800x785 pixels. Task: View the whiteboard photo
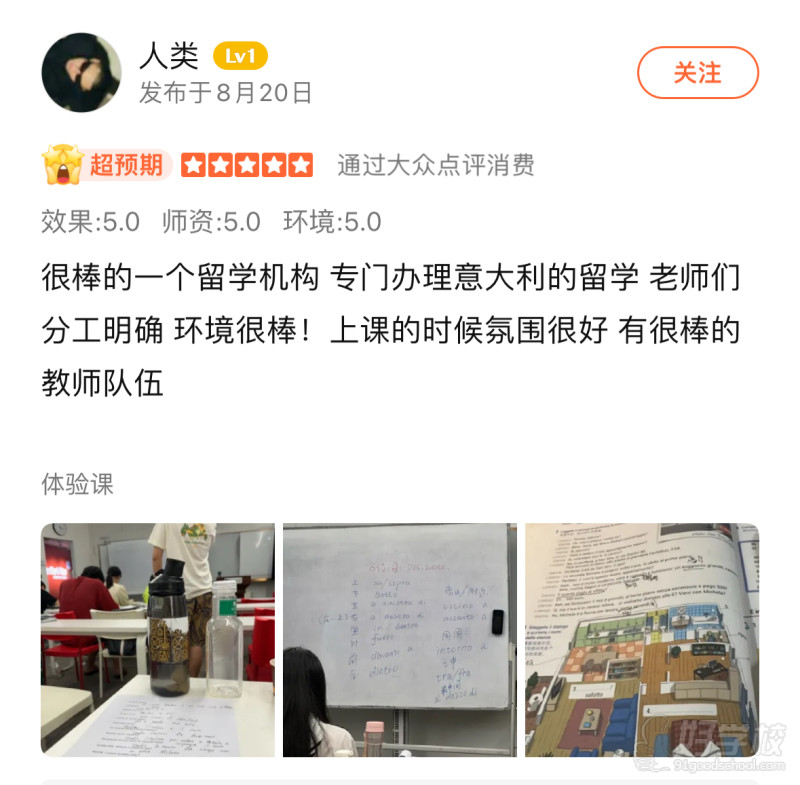coord(399,639)
